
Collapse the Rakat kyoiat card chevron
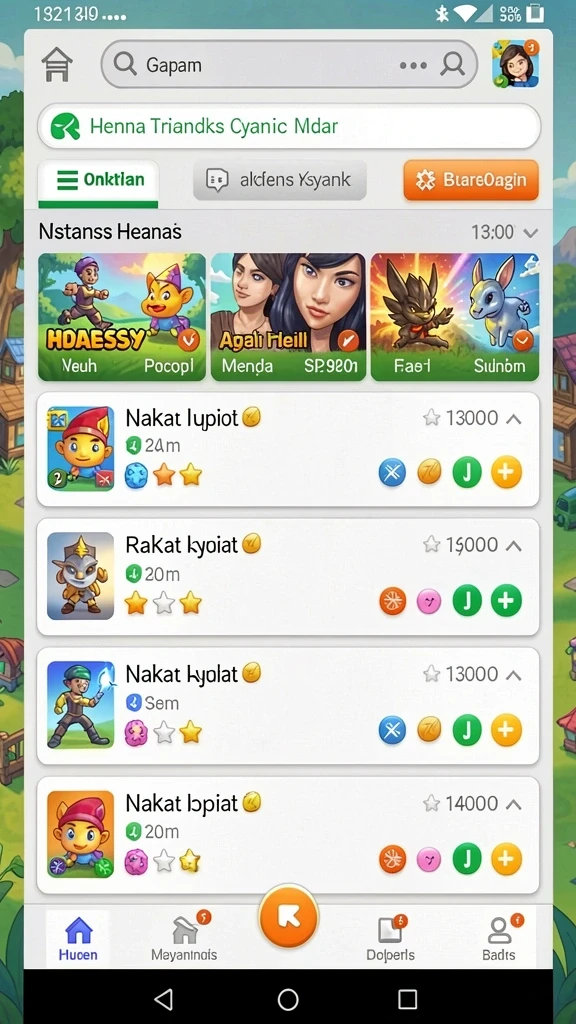pyautogui.click(x=514, y=546)
